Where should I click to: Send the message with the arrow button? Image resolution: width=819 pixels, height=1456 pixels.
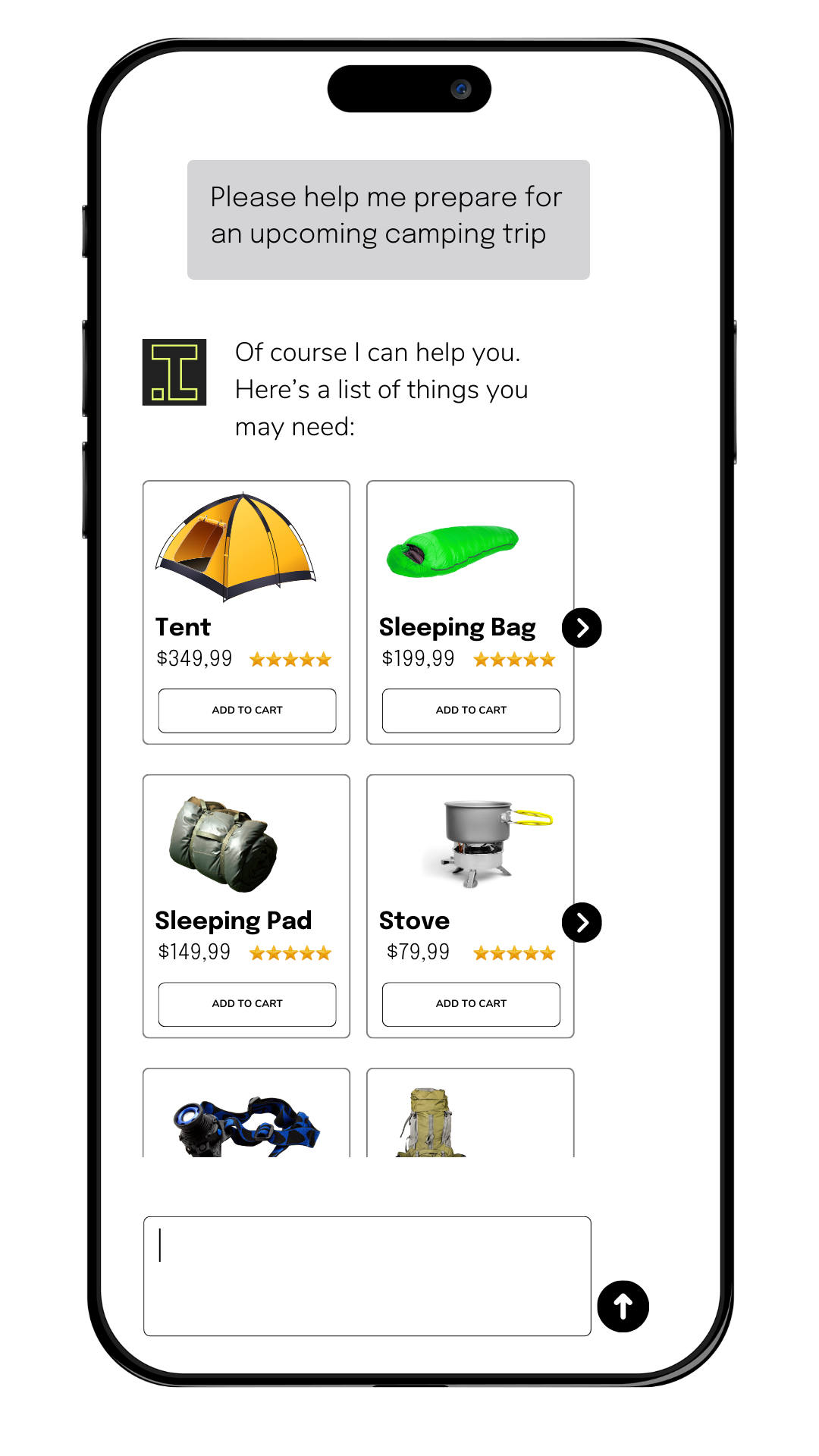623,1306
